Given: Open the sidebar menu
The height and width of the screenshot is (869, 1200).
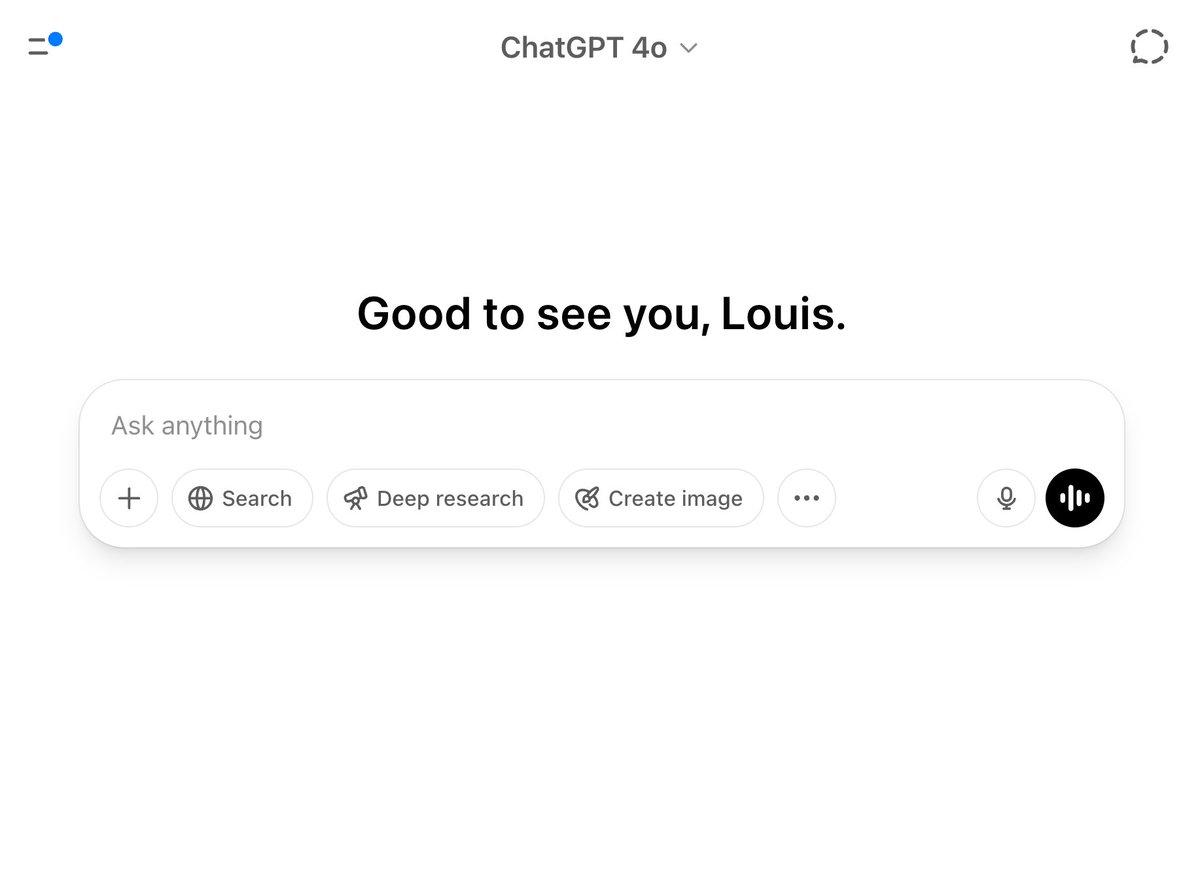Looking at the screenshot, I should [x=42, y=45].
